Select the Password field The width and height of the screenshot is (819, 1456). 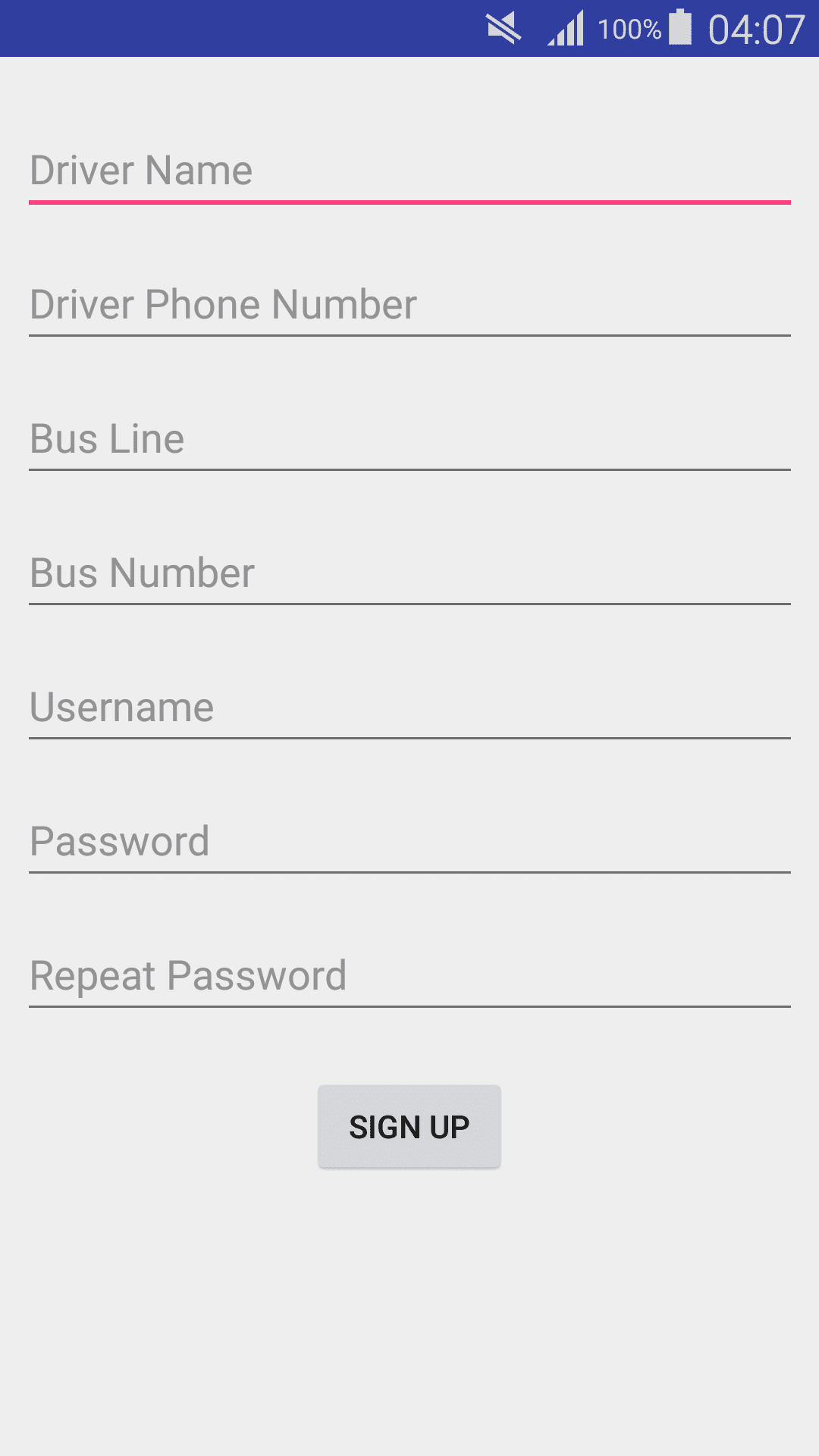(x=409, y=842)
